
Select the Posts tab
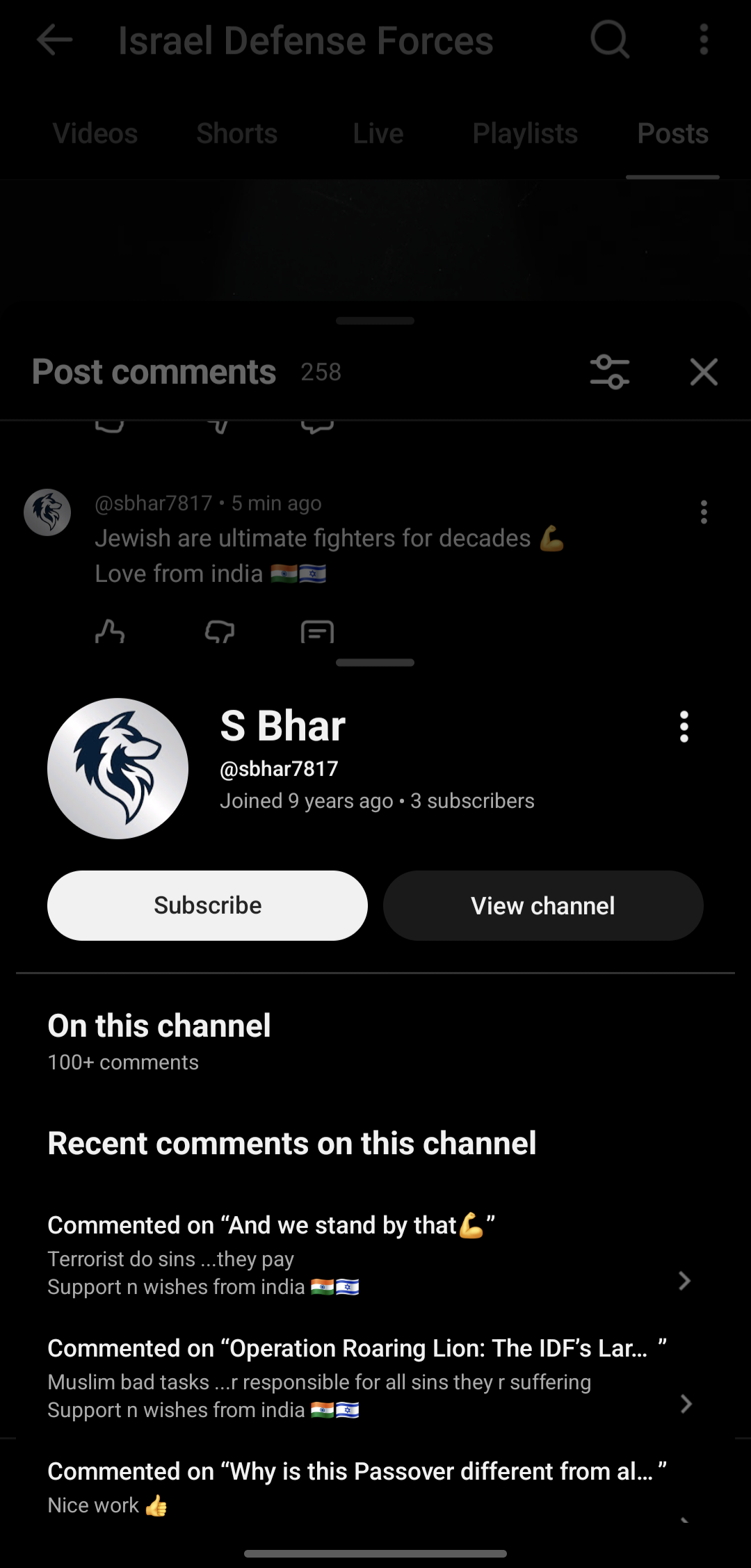coord(672,134)
